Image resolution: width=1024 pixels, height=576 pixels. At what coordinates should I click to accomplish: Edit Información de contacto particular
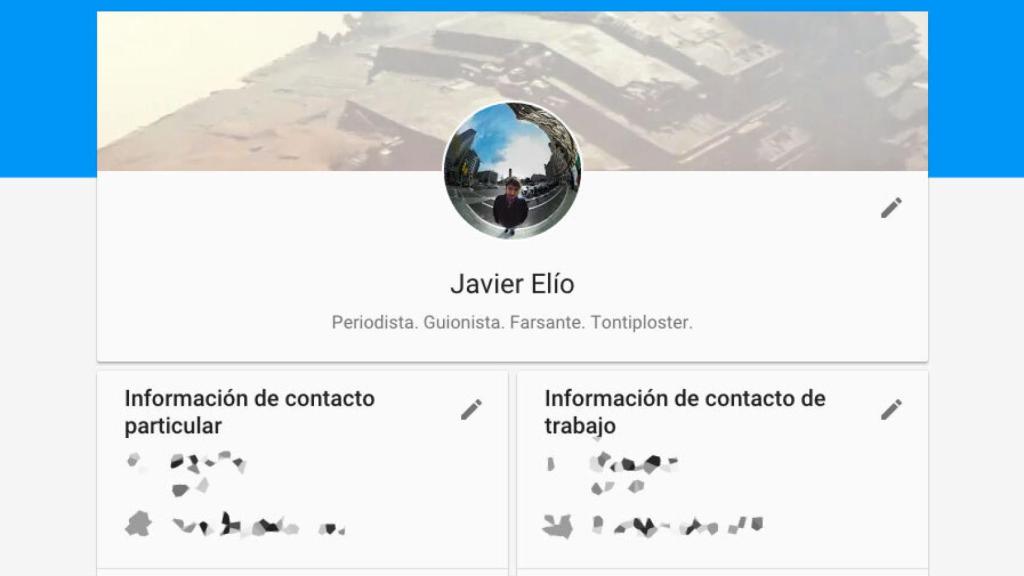click(x=471, y=409)
